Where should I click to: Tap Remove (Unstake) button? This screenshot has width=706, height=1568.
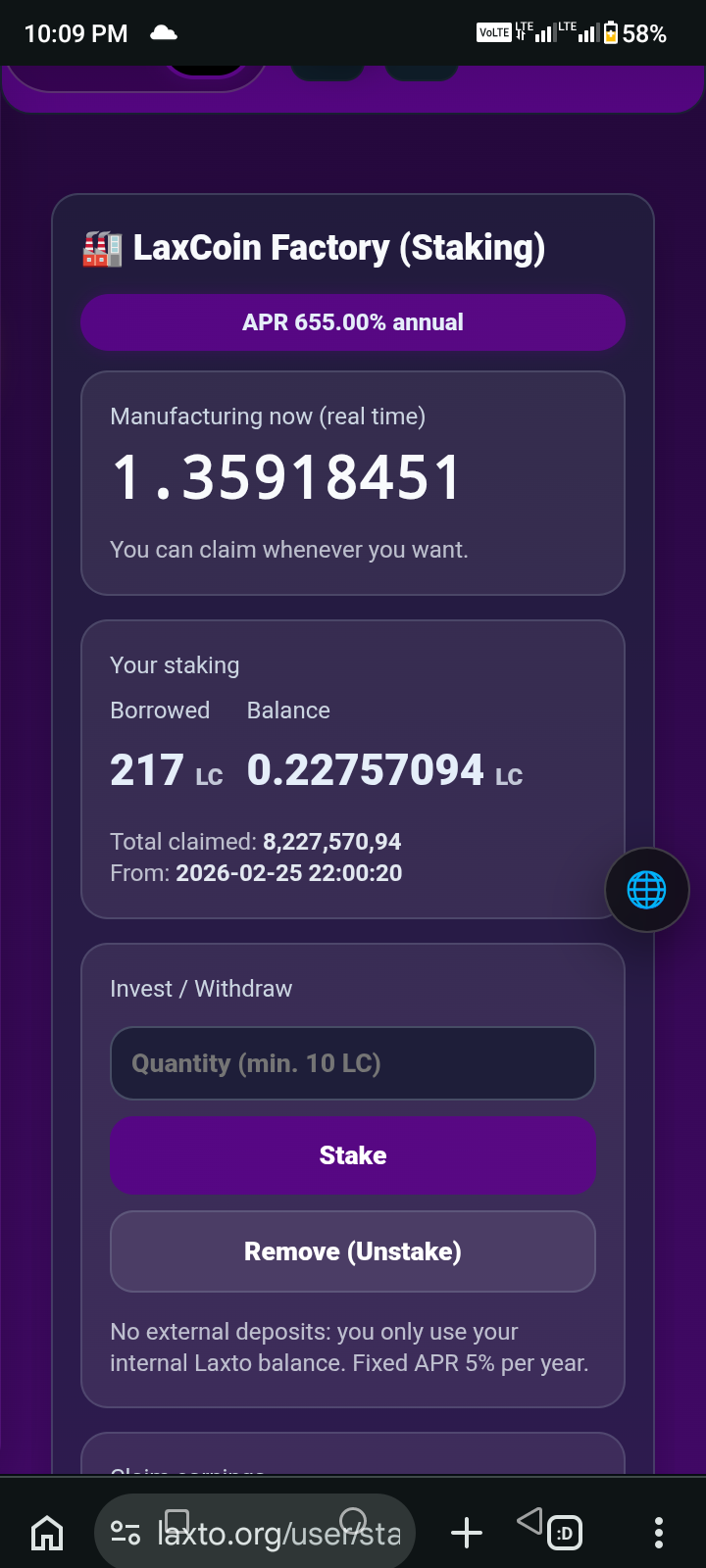pyautogui.click(x=352, y=1251)
